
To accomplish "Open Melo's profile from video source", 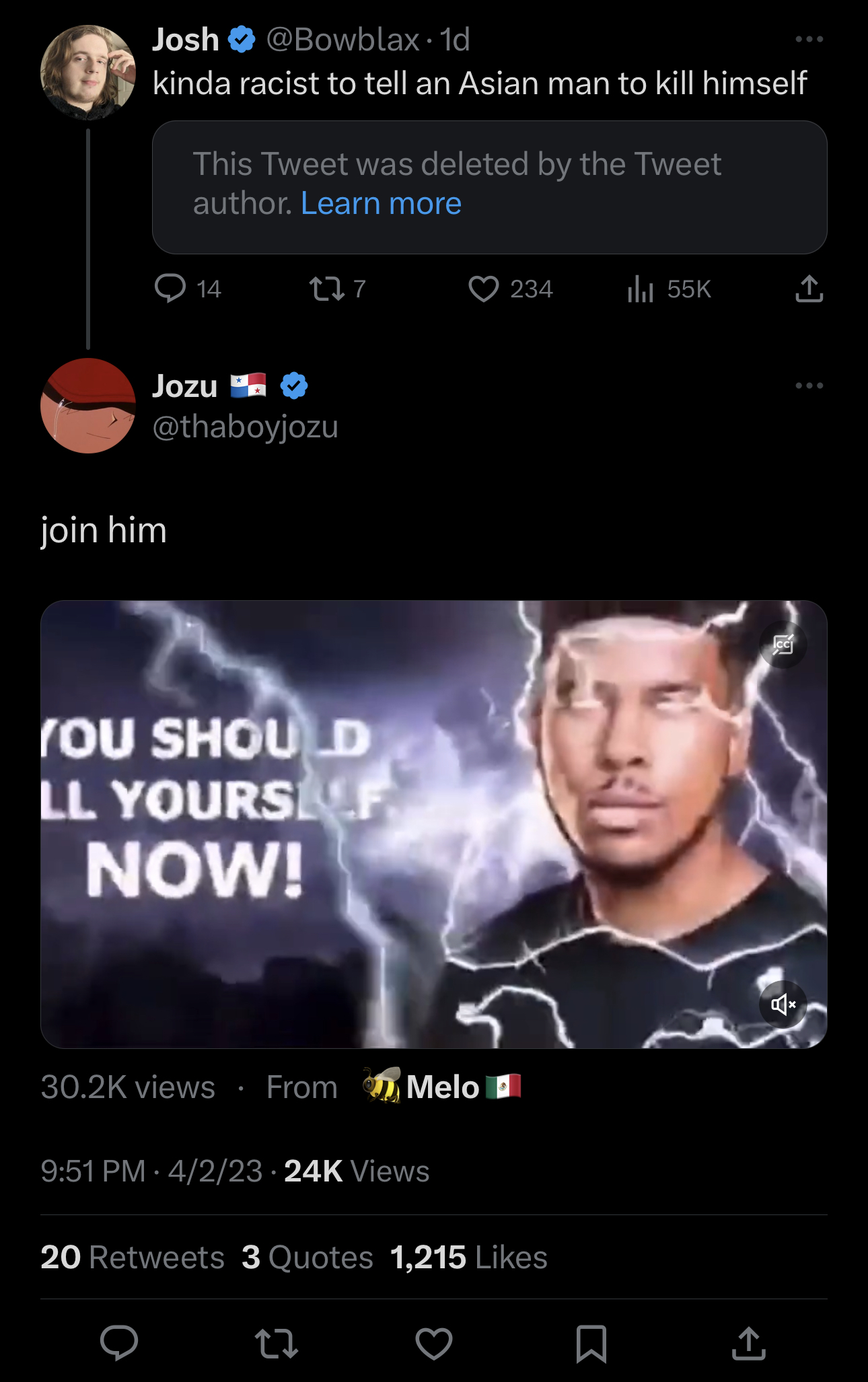I will (x=442, y=1087).
